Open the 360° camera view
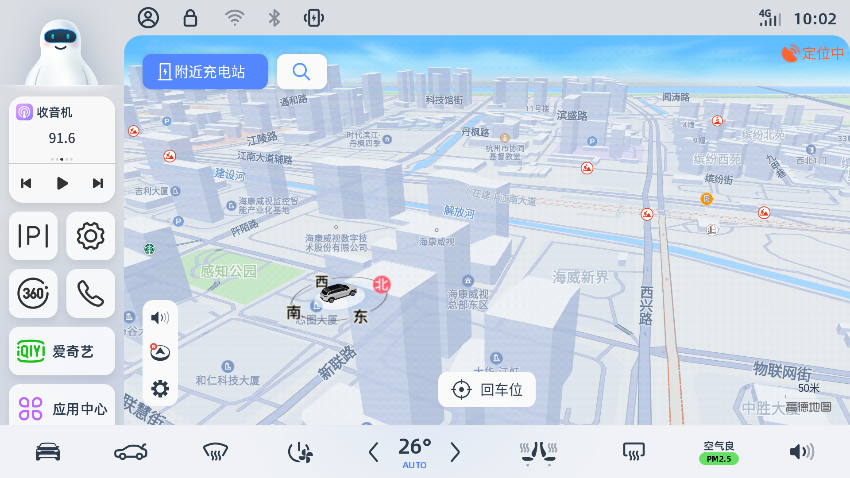Viewport: 850px width, 478px height. click(x=34, y=293)
